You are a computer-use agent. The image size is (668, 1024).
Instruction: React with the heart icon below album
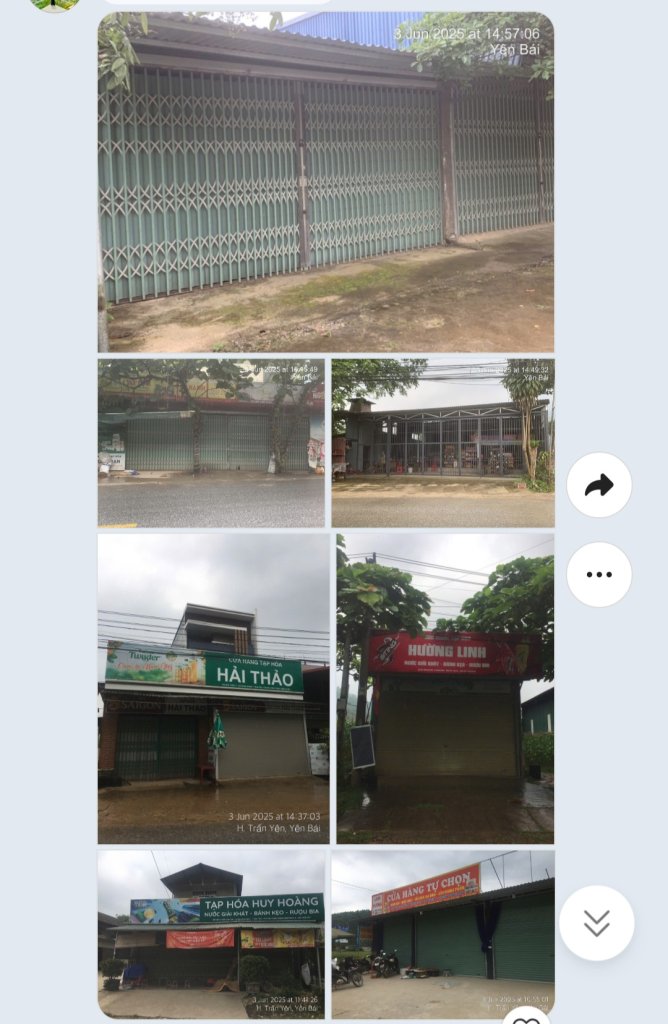click(x=524, y=1017)
